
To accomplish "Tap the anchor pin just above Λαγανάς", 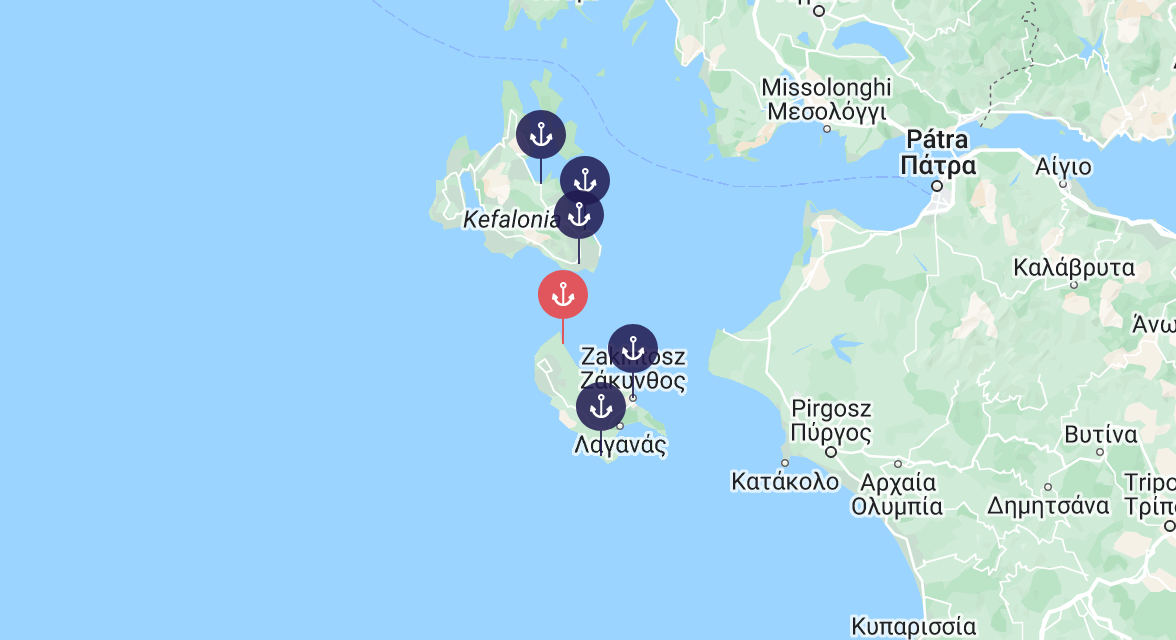I will click(x=601, y=407).
